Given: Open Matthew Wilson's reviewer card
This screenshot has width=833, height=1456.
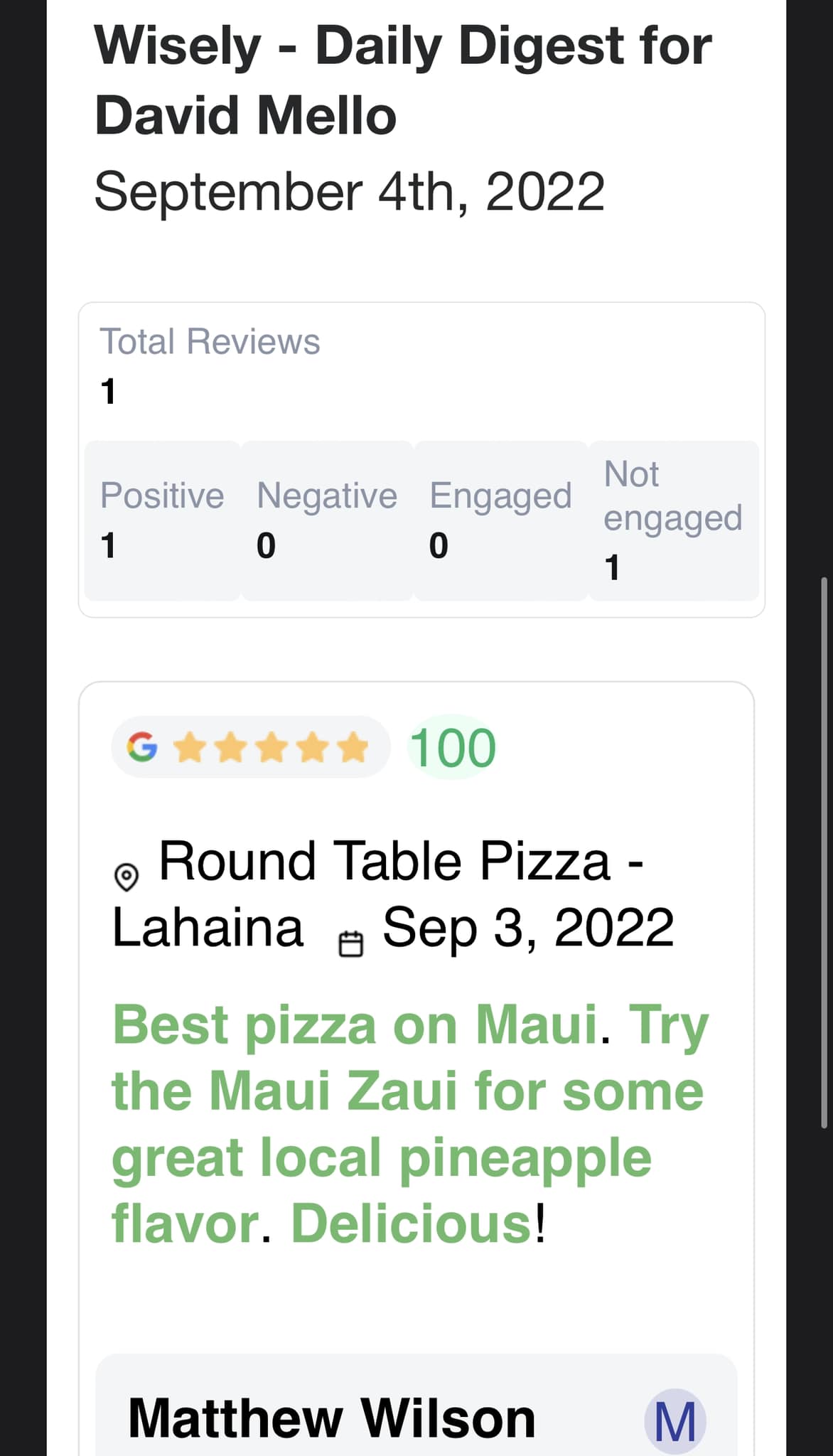Looking at the screenshot, I should click(x=331, y=1418).
